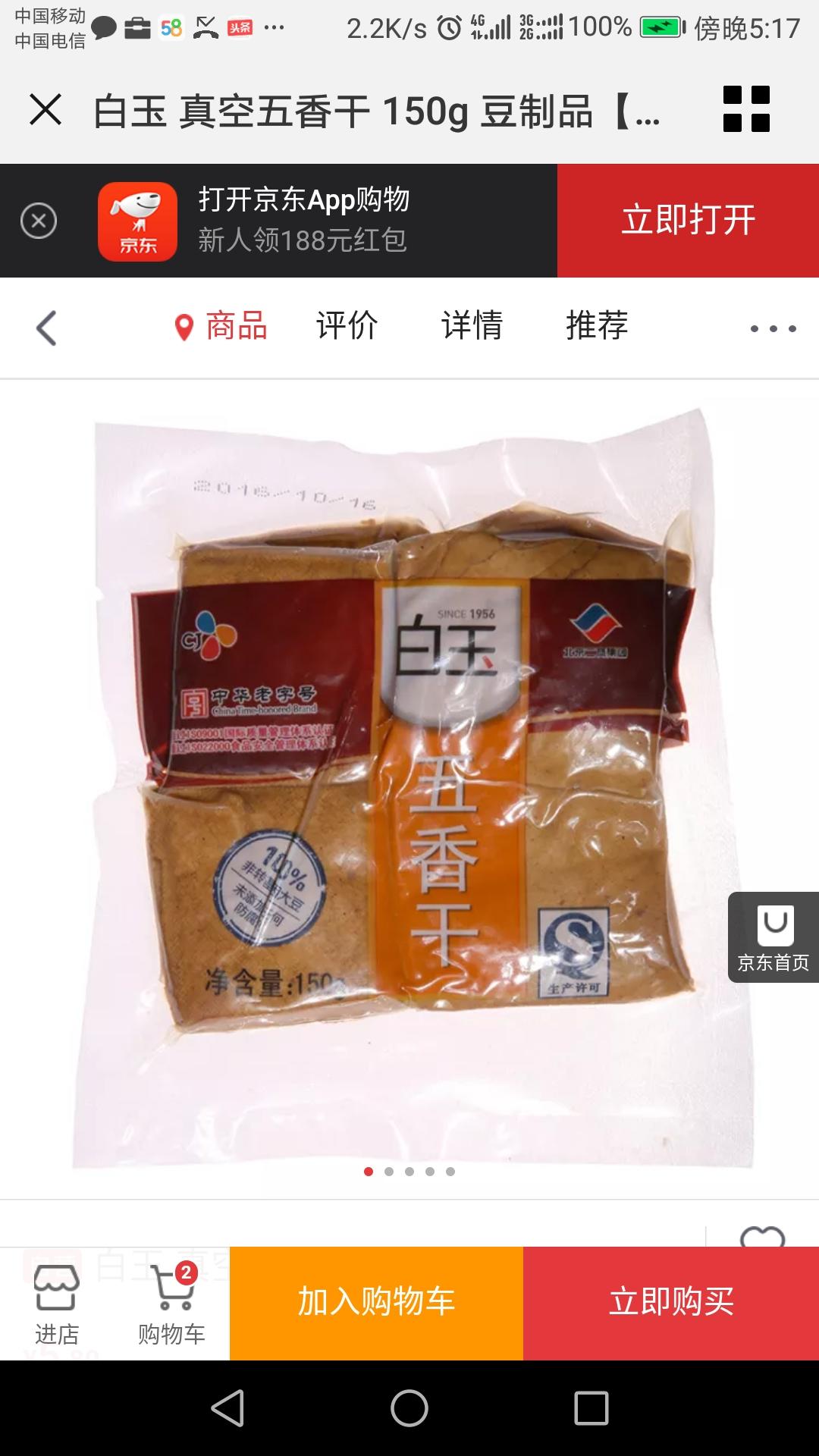
Task: Tap the system home button
Action: click(x=409, y=1408)
